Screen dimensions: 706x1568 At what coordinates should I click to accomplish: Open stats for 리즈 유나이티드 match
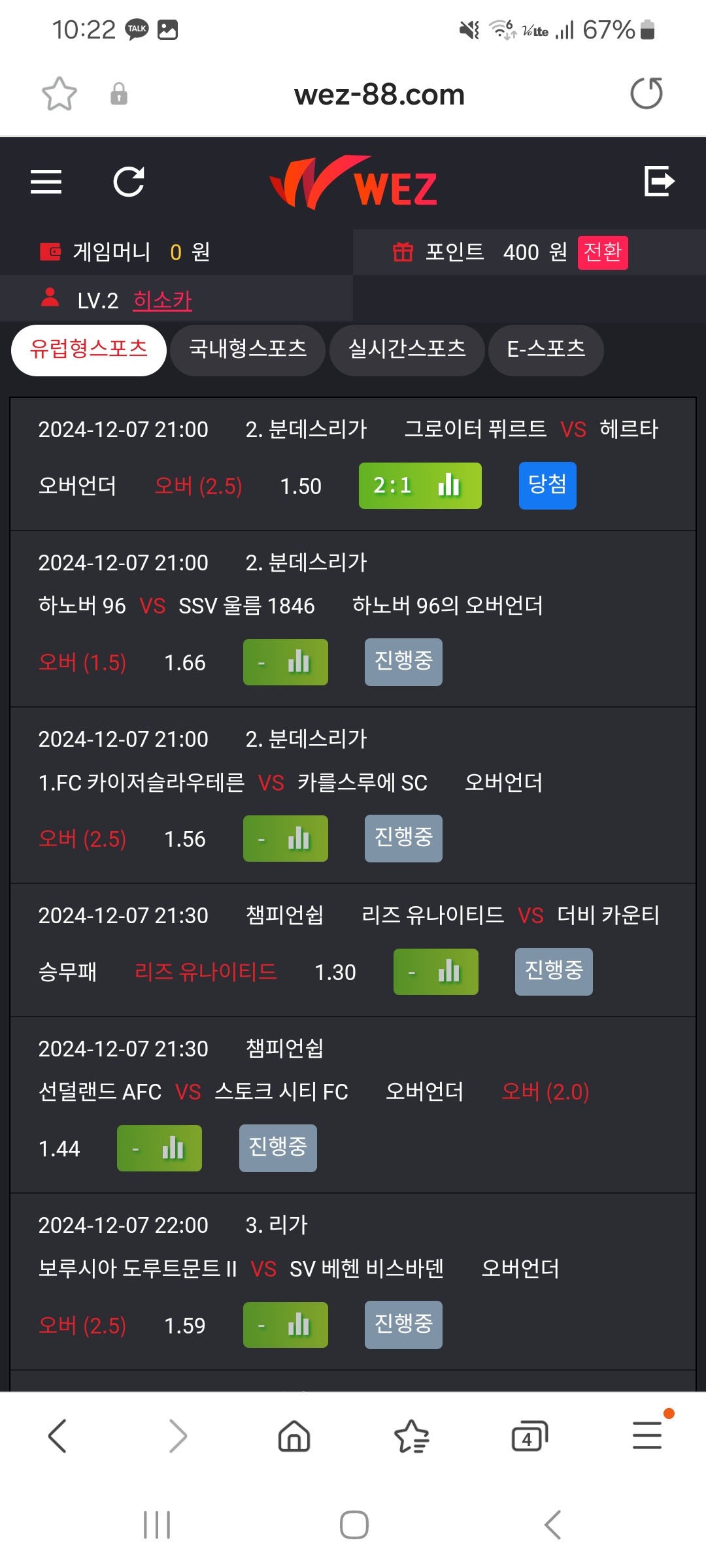point(436,972)
